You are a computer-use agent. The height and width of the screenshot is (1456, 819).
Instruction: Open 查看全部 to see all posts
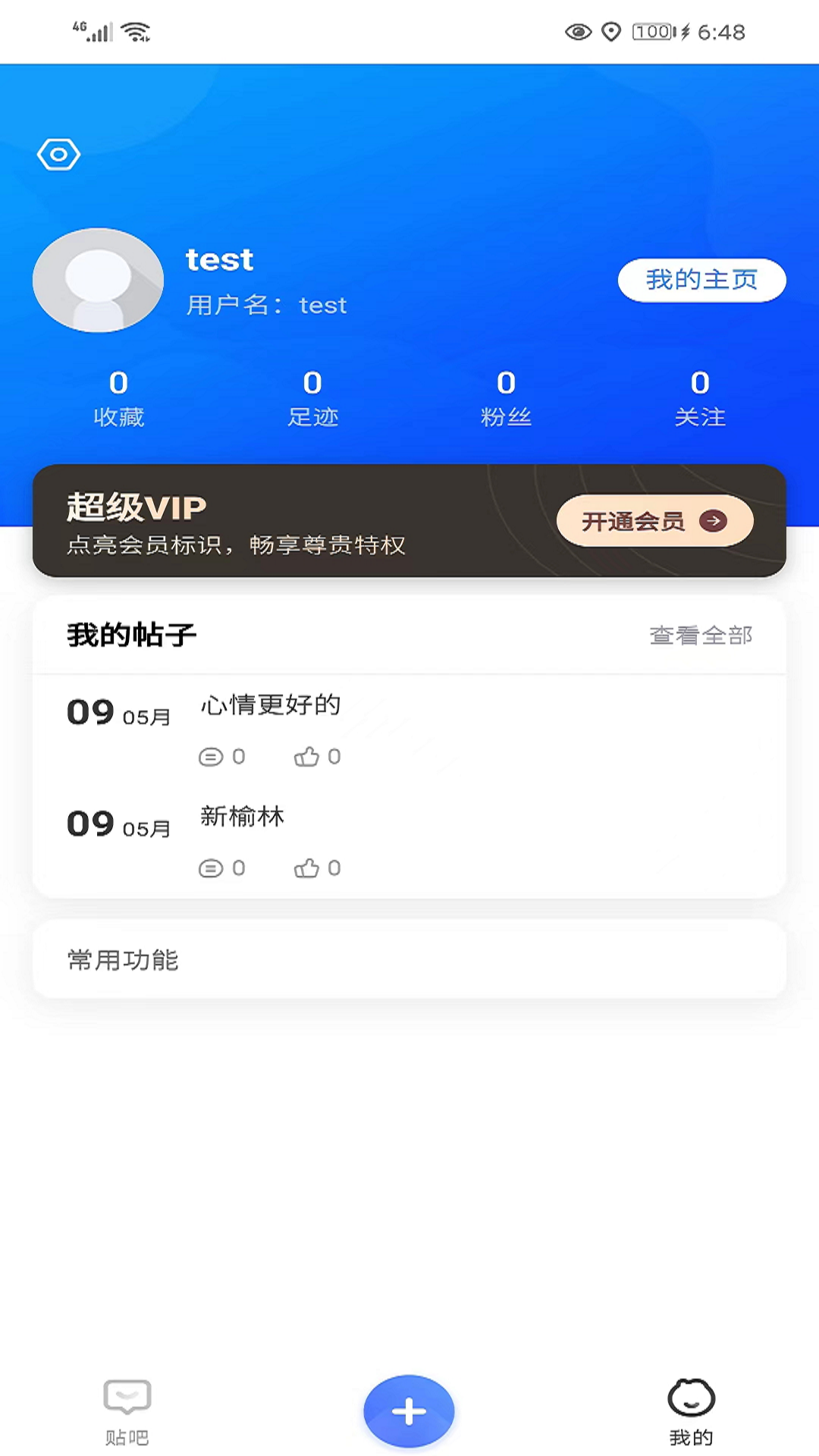tap(701, 635)
